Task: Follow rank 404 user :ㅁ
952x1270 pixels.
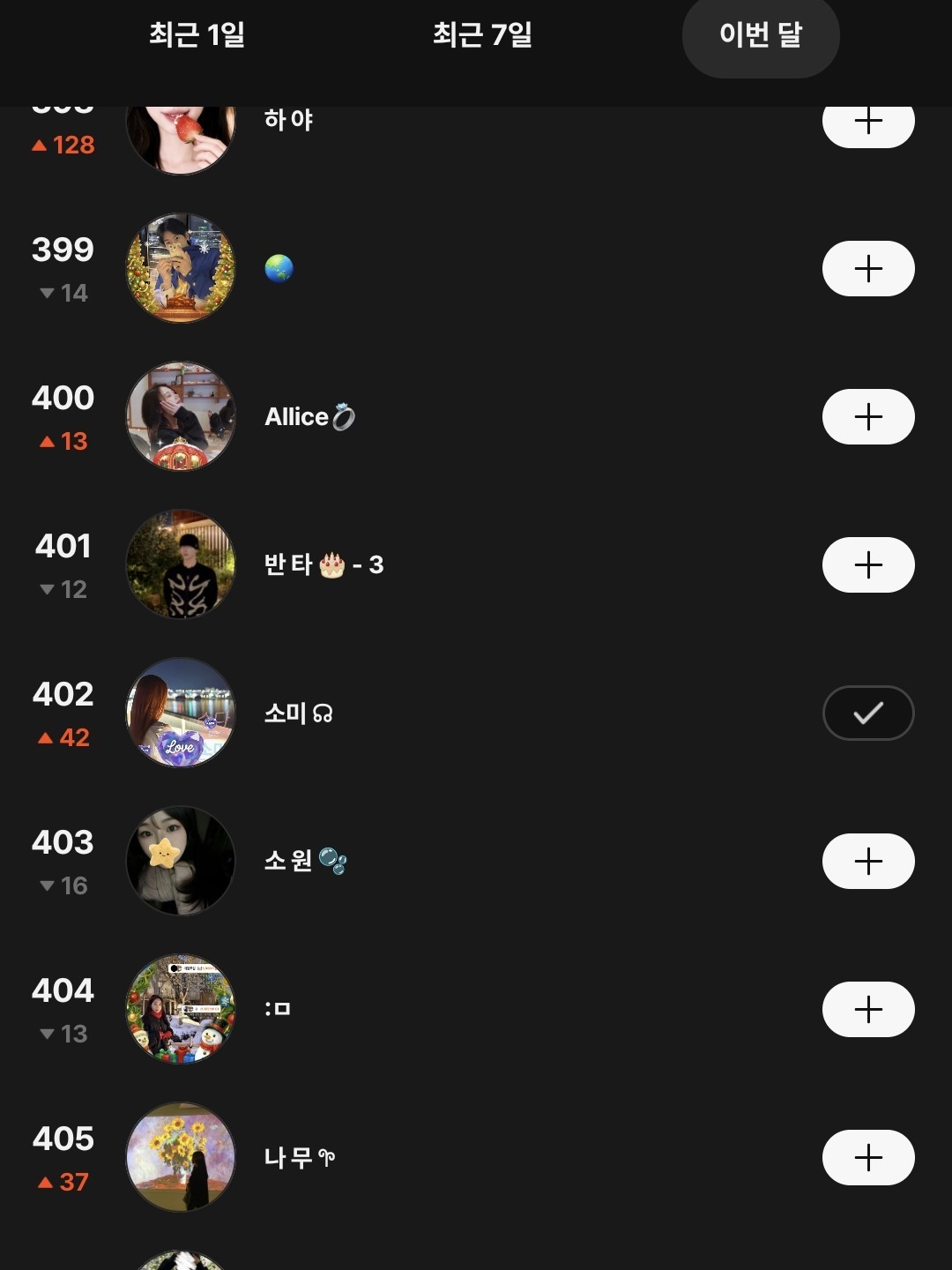Action: click(867, 1009)
